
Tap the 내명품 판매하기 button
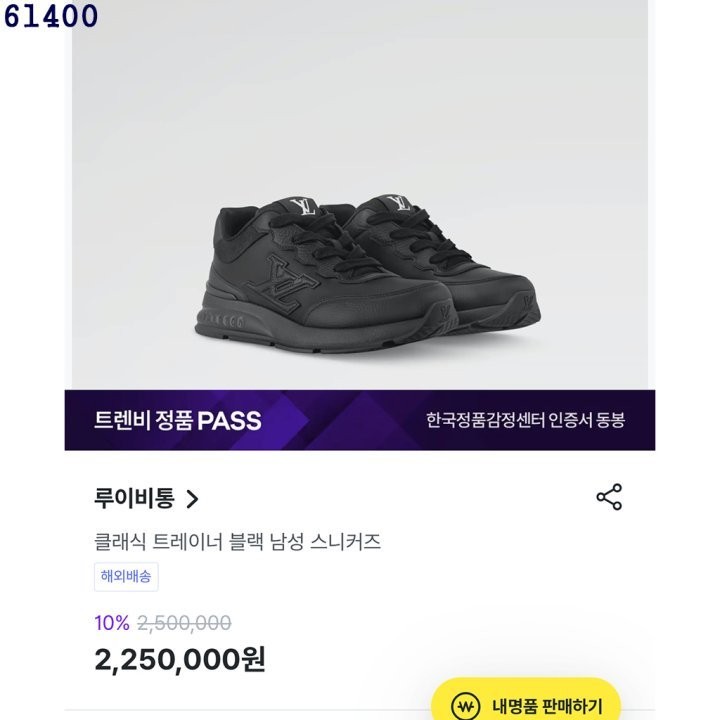526,704
